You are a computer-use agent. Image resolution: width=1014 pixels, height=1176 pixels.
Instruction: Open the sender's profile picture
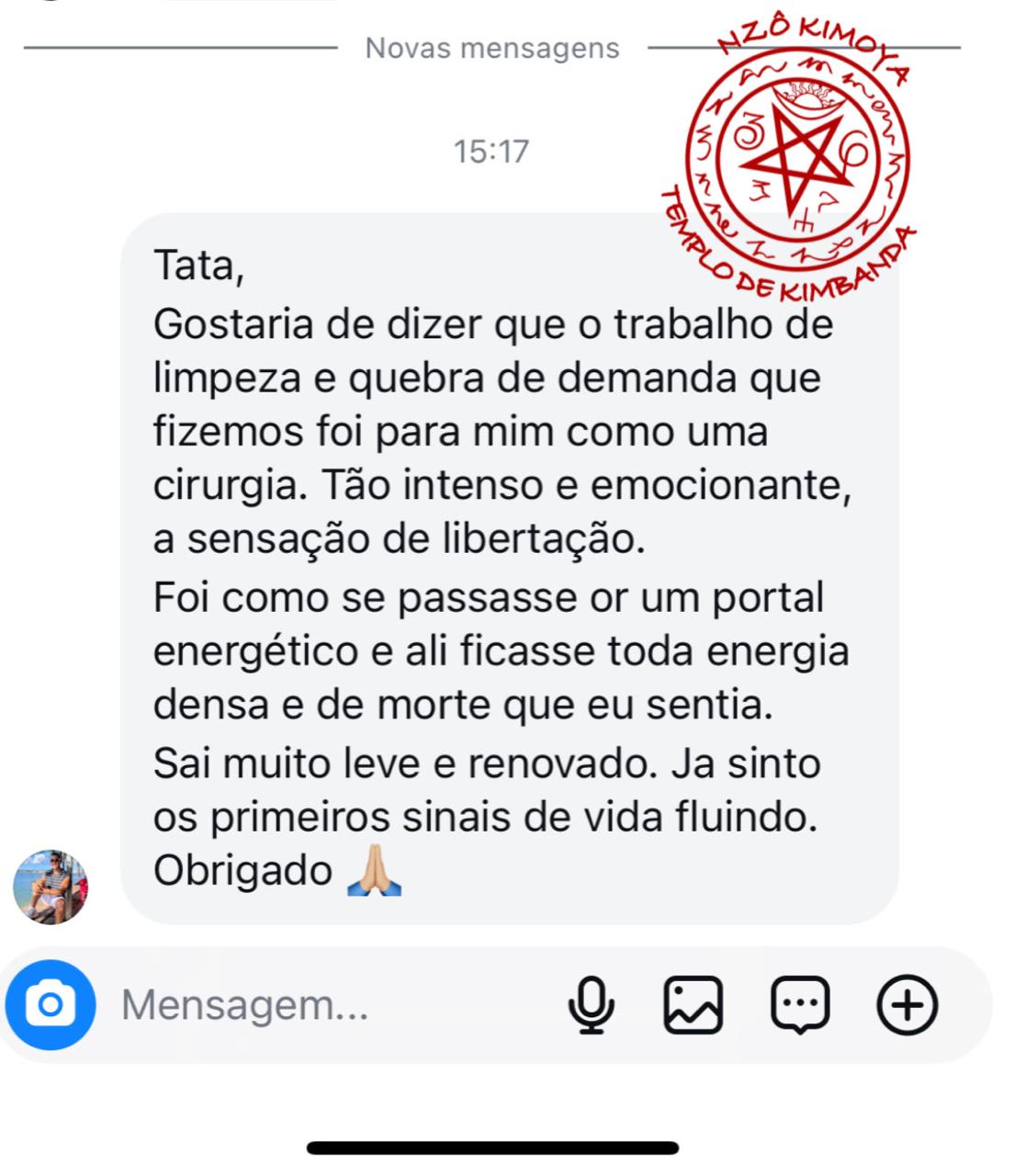(51, 886)
